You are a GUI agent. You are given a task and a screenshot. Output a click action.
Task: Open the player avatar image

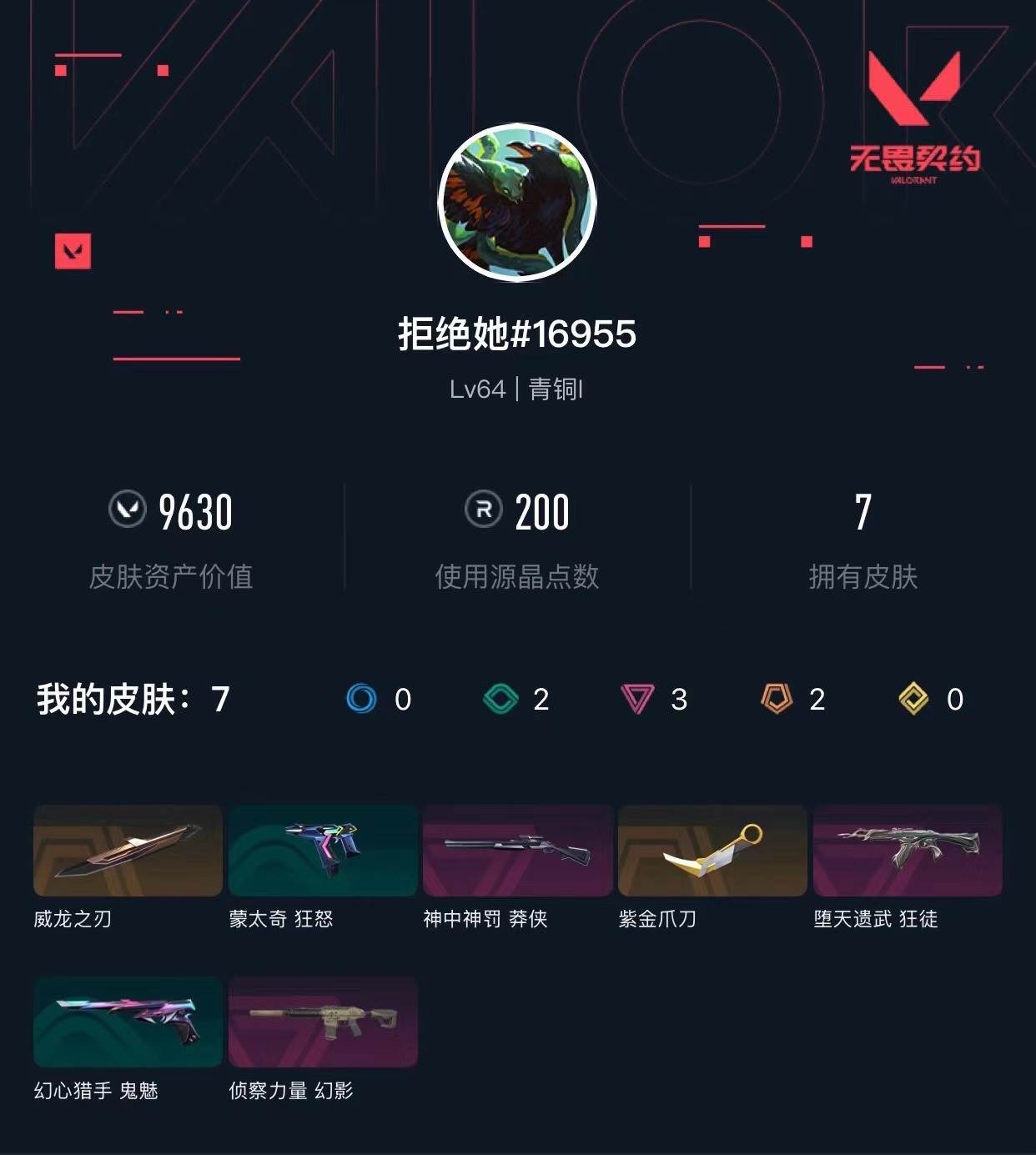(517, 200)
